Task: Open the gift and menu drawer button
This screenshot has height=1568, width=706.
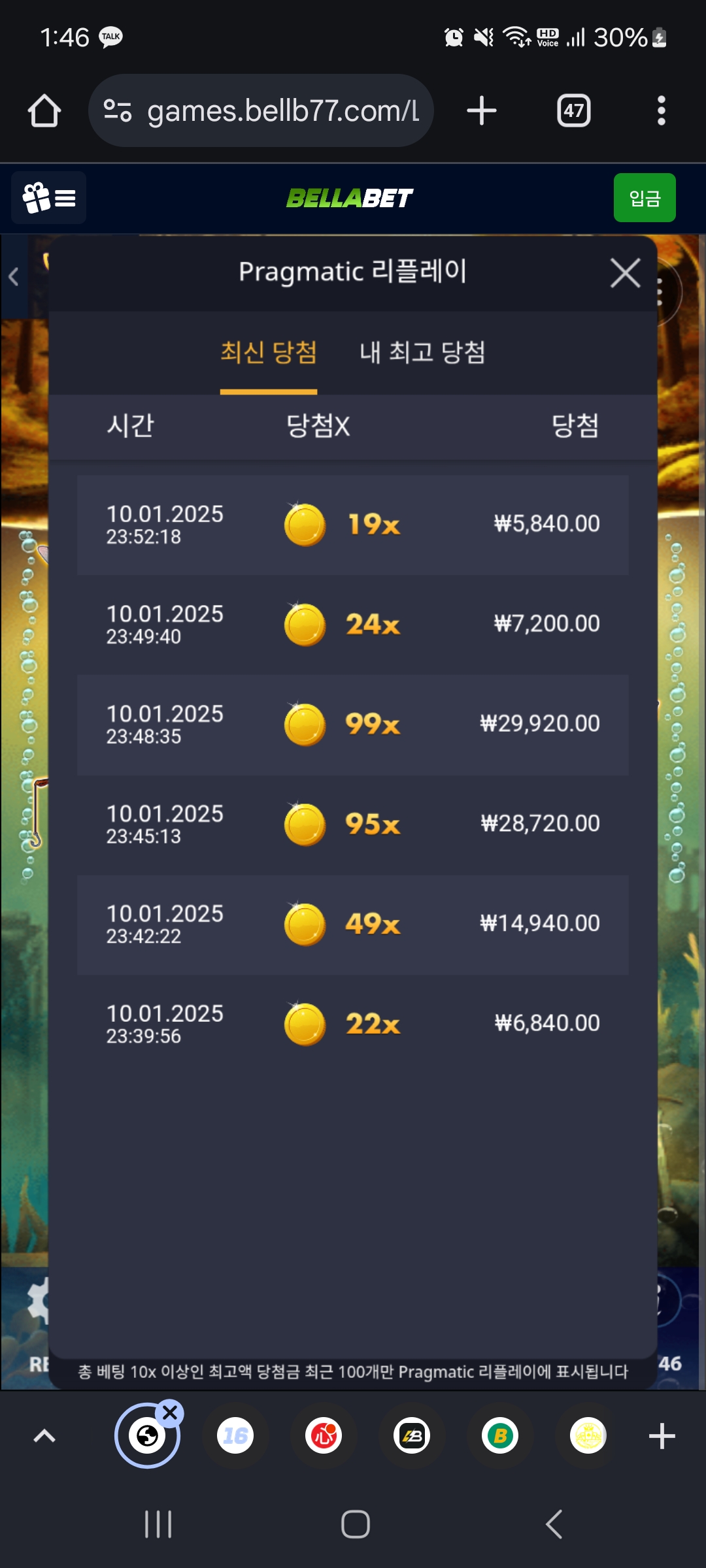Action: 49,197
